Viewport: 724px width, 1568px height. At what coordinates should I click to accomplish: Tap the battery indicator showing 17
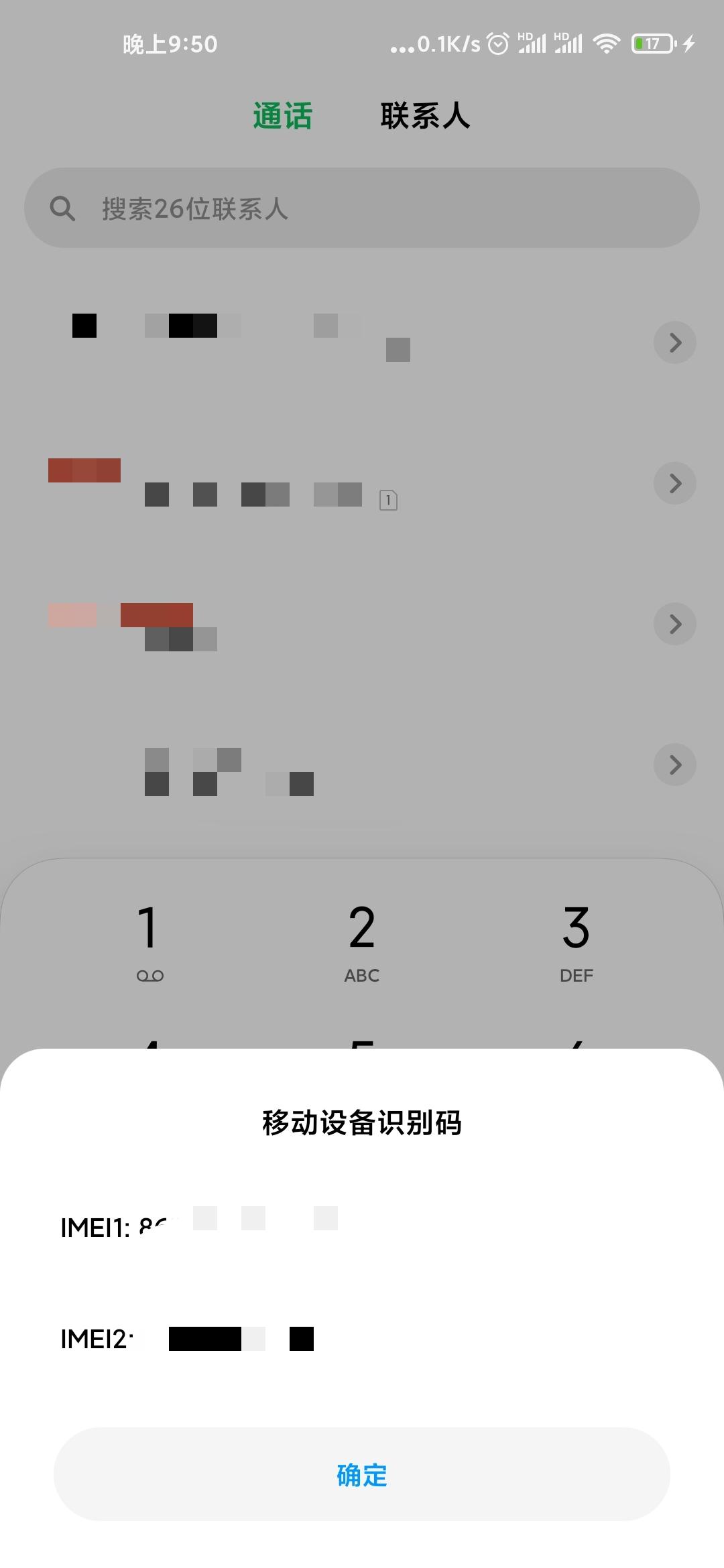click(651, 43)
